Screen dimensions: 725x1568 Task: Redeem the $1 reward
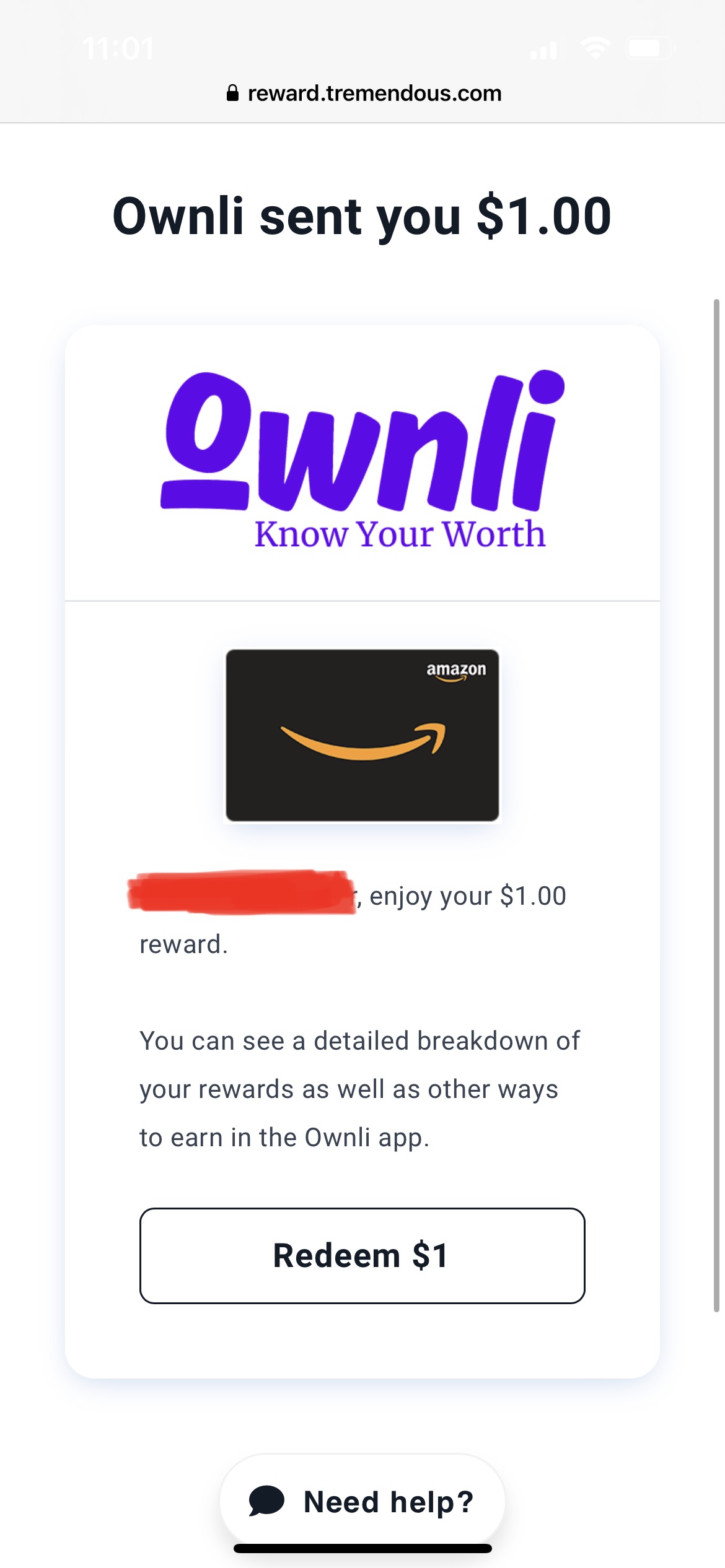362,1256
